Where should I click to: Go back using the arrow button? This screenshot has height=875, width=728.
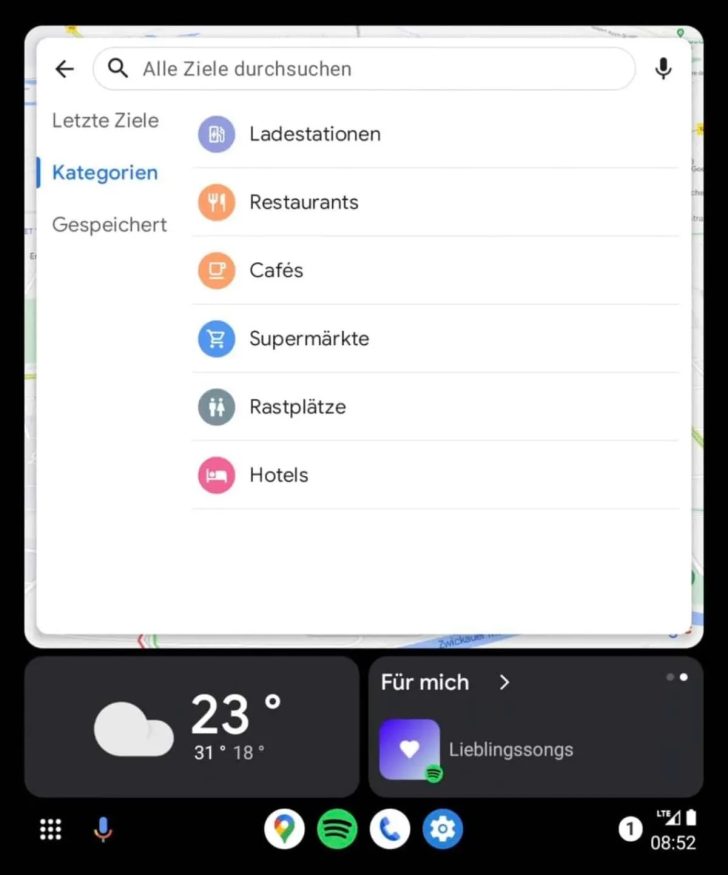tap(64, 68)
